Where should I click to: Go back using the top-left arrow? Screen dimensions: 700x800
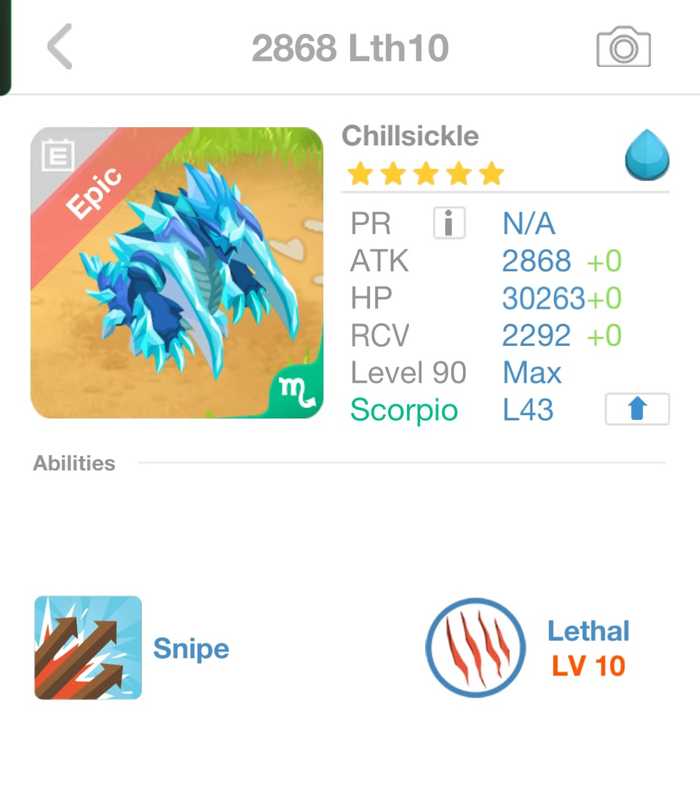coord(60,47)
